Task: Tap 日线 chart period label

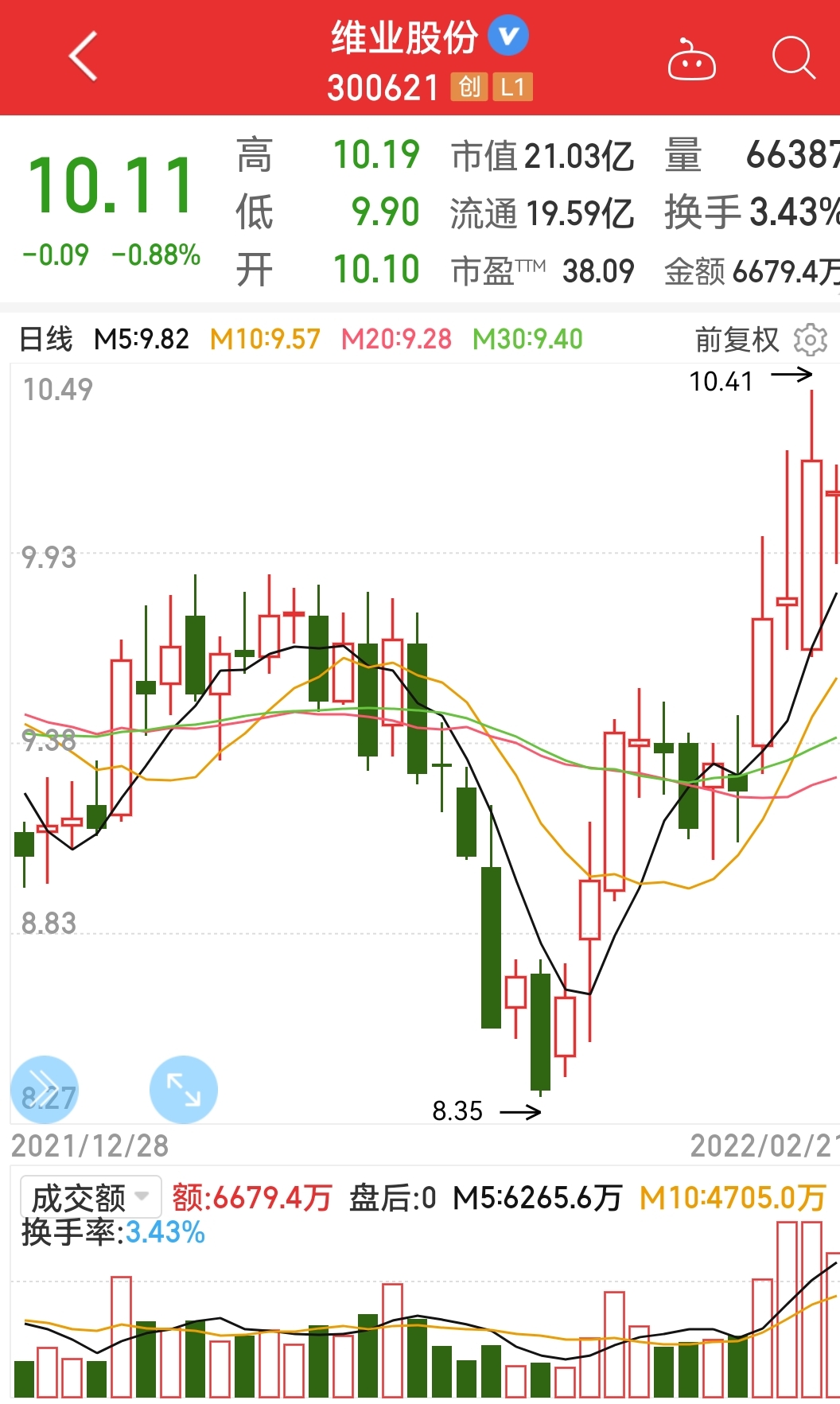Action: tap(46, 339)
